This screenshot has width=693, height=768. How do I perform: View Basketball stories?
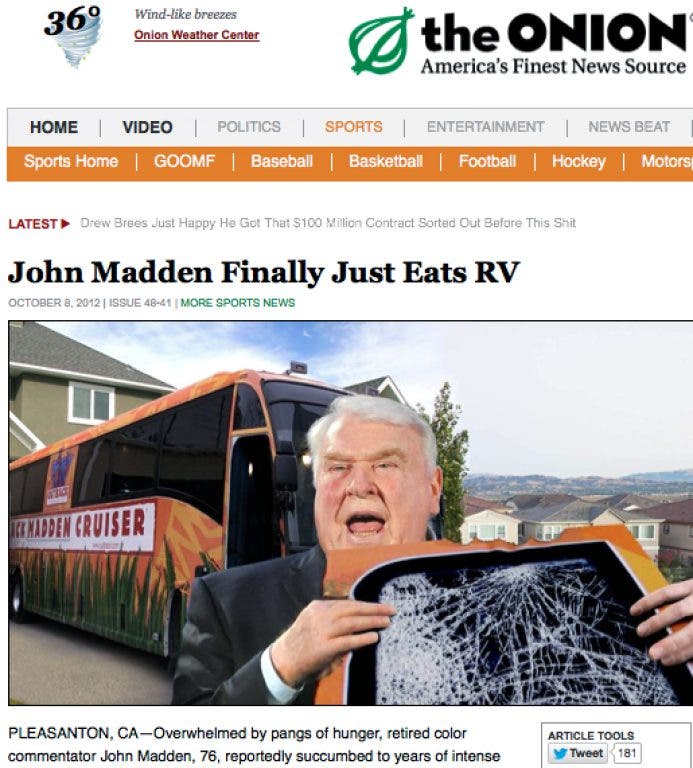385,161
